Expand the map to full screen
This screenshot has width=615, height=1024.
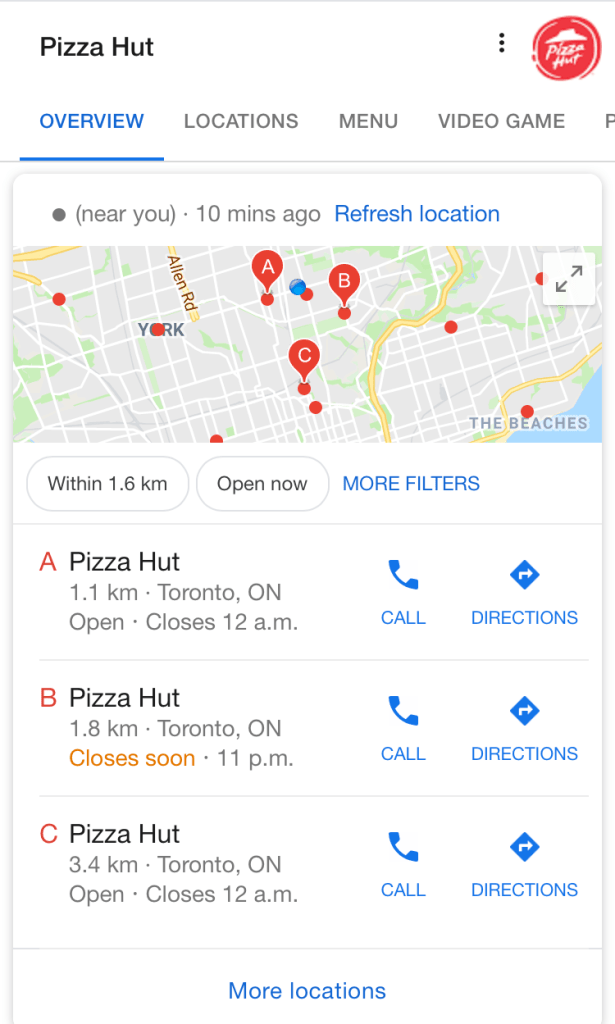click(x=568, y=280)
